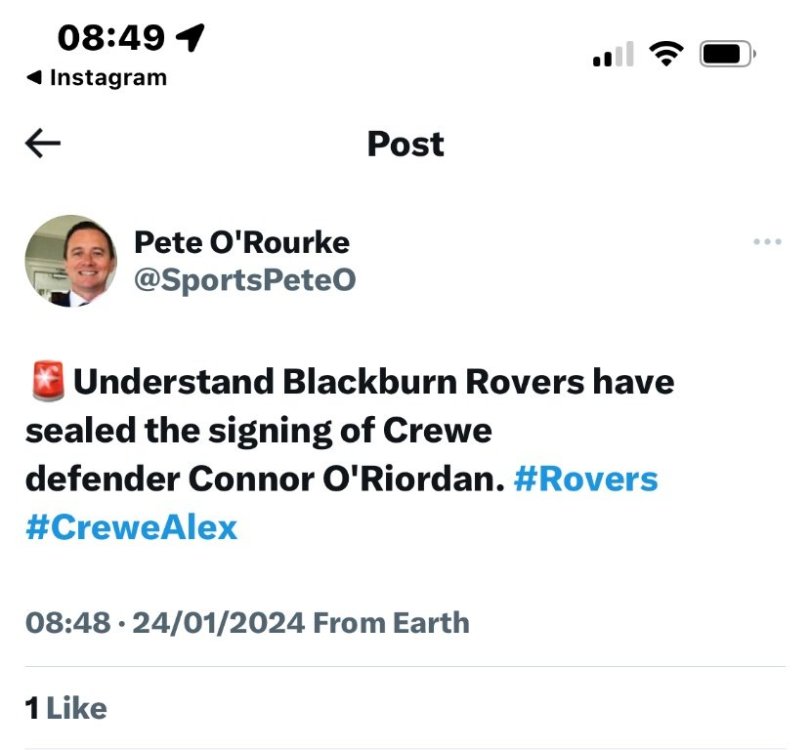Open the #Rovers hashtag
811x750 pixels.
pyautogui.click(x=586, y=479)
